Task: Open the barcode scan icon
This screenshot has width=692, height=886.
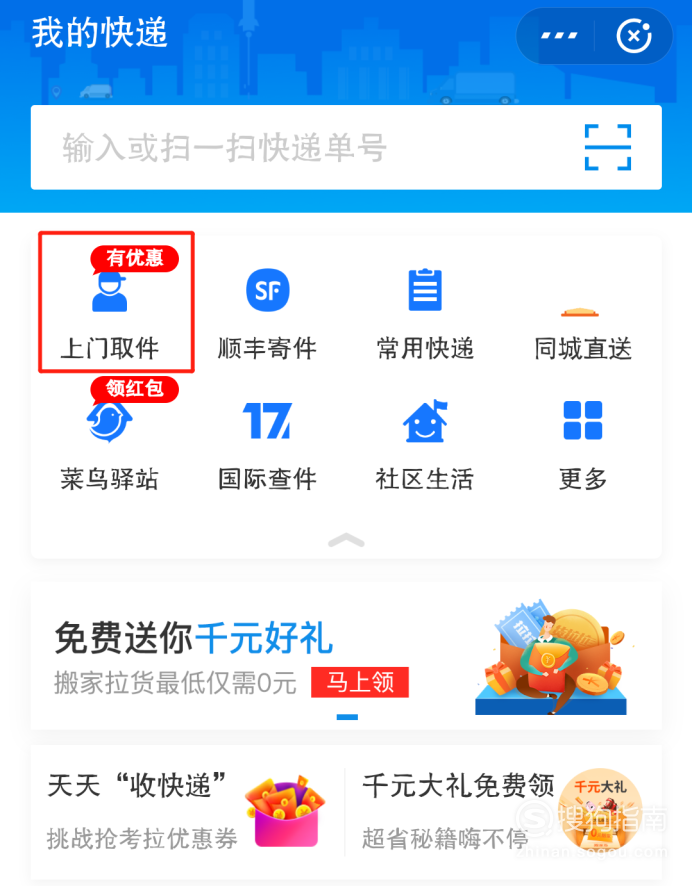Action: tap(608, 148)
